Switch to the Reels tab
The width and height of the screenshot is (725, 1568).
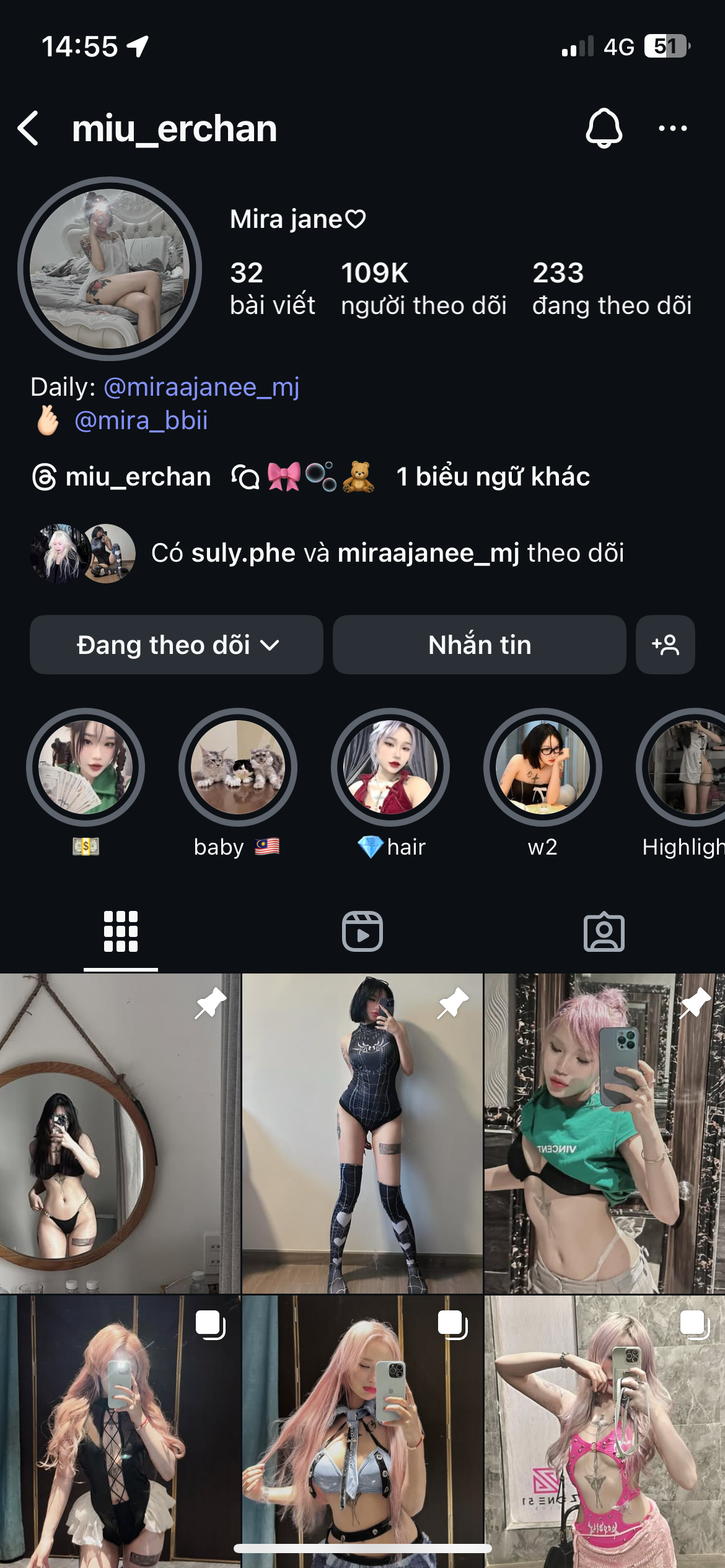tap(362, 931)
